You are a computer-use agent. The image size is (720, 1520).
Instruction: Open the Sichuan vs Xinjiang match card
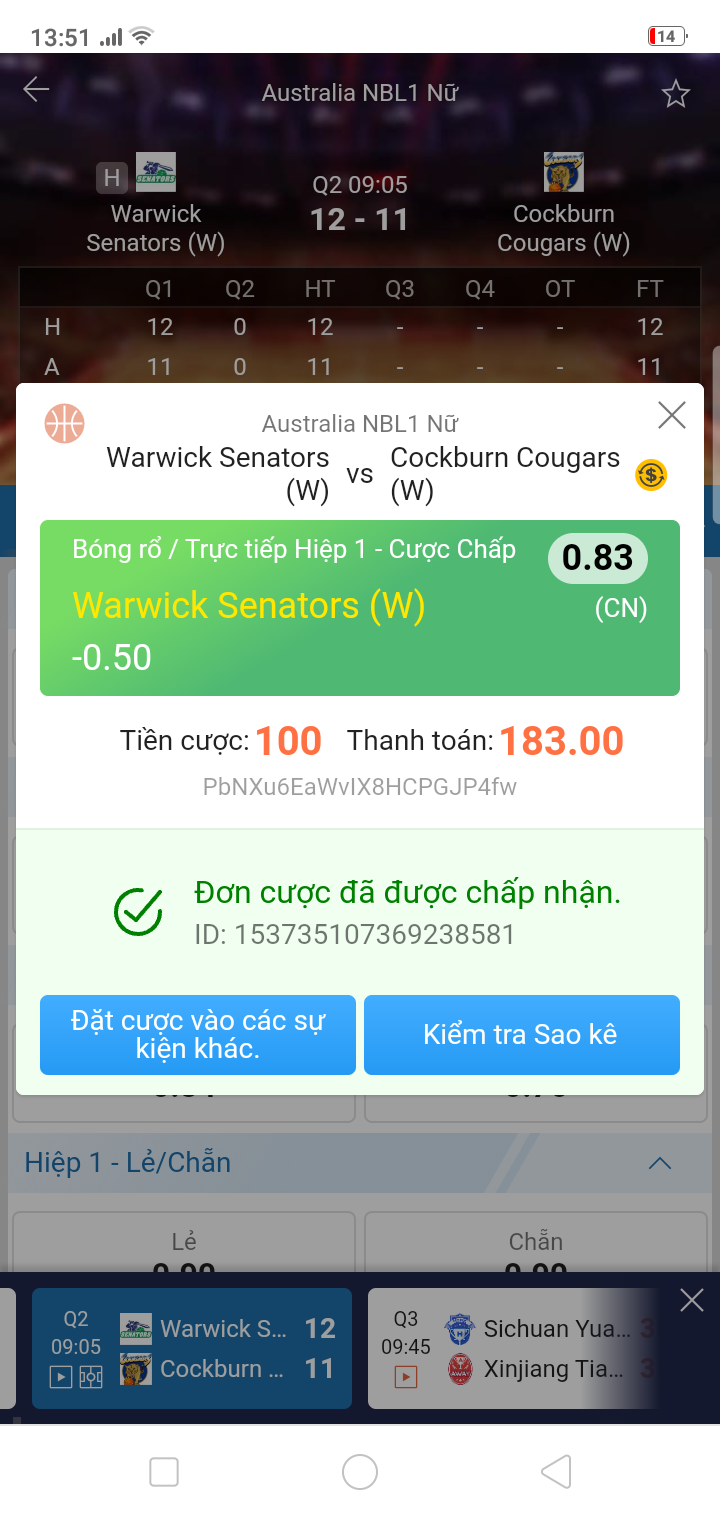(x=510, y=1348)
